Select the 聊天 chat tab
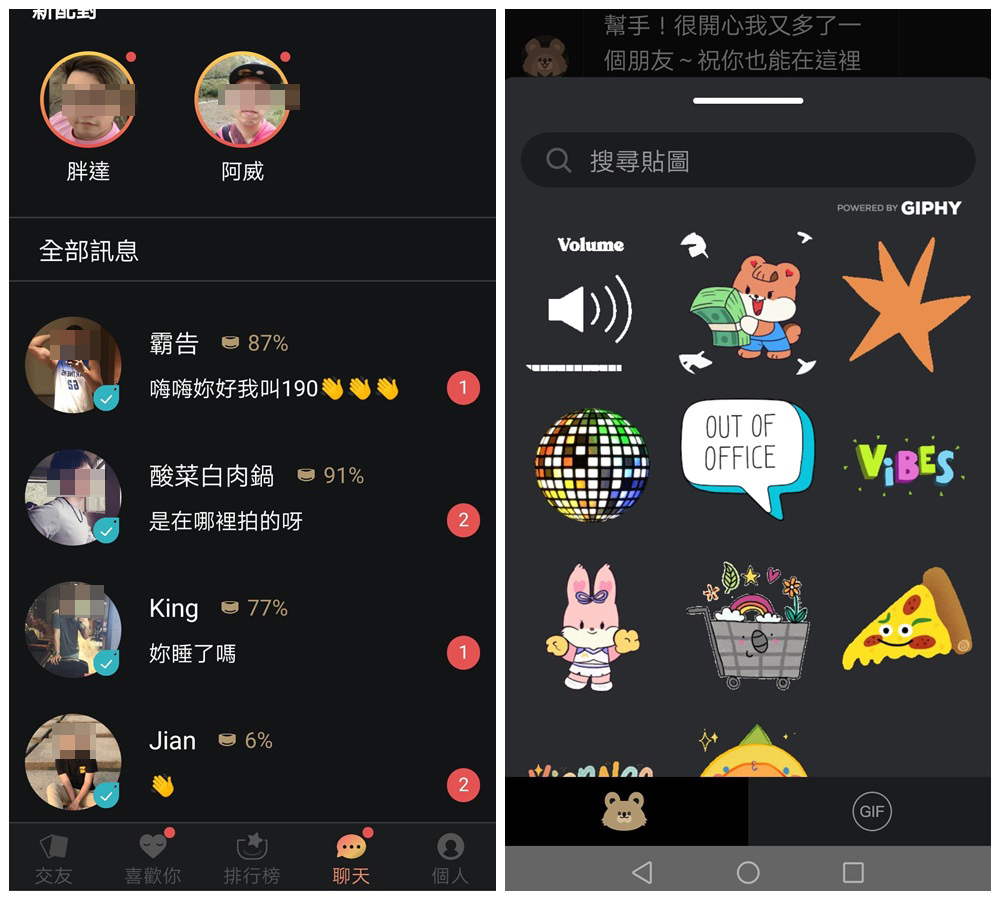This screenshot has height=900, width=1000. click(351, 858)
